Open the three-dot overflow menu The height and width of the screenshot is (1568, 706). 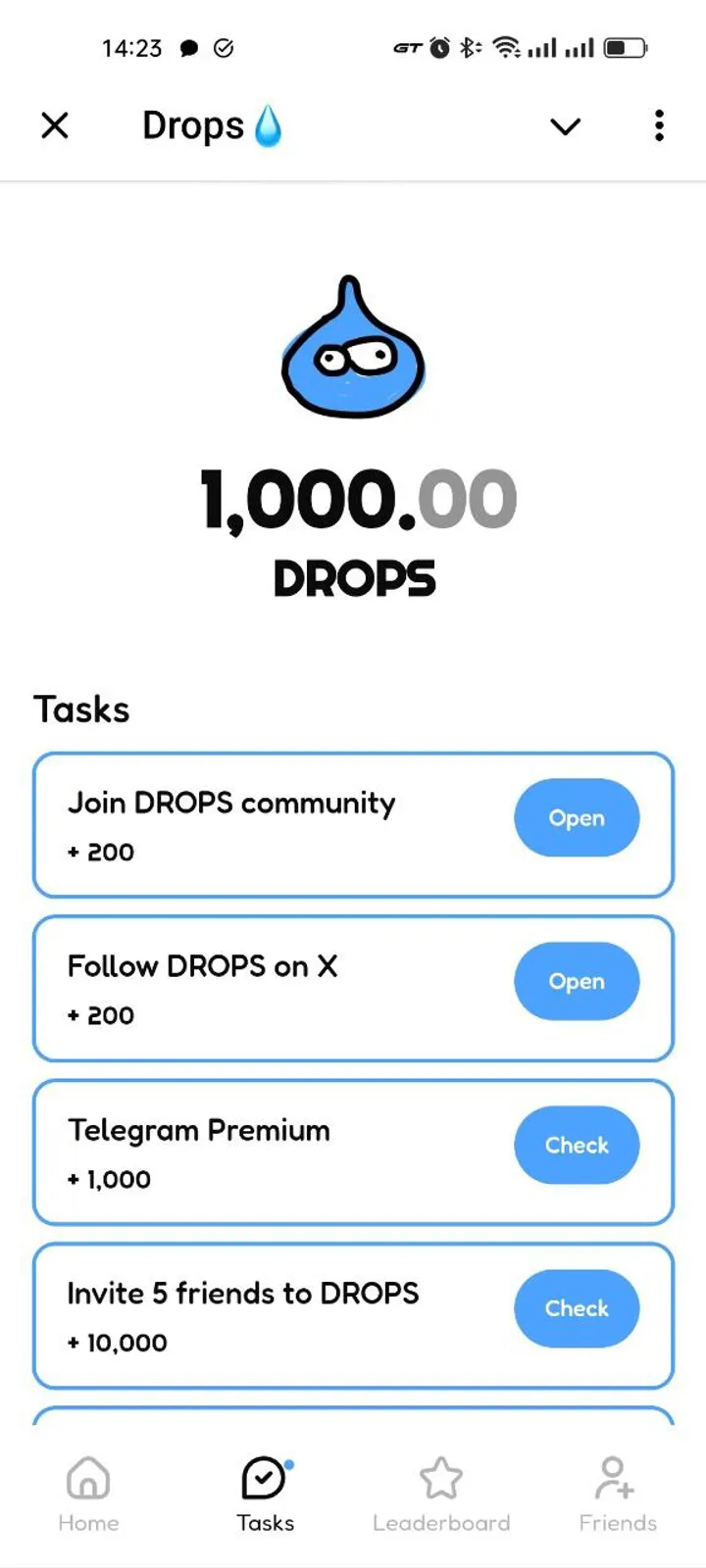[x=658, y=125]
